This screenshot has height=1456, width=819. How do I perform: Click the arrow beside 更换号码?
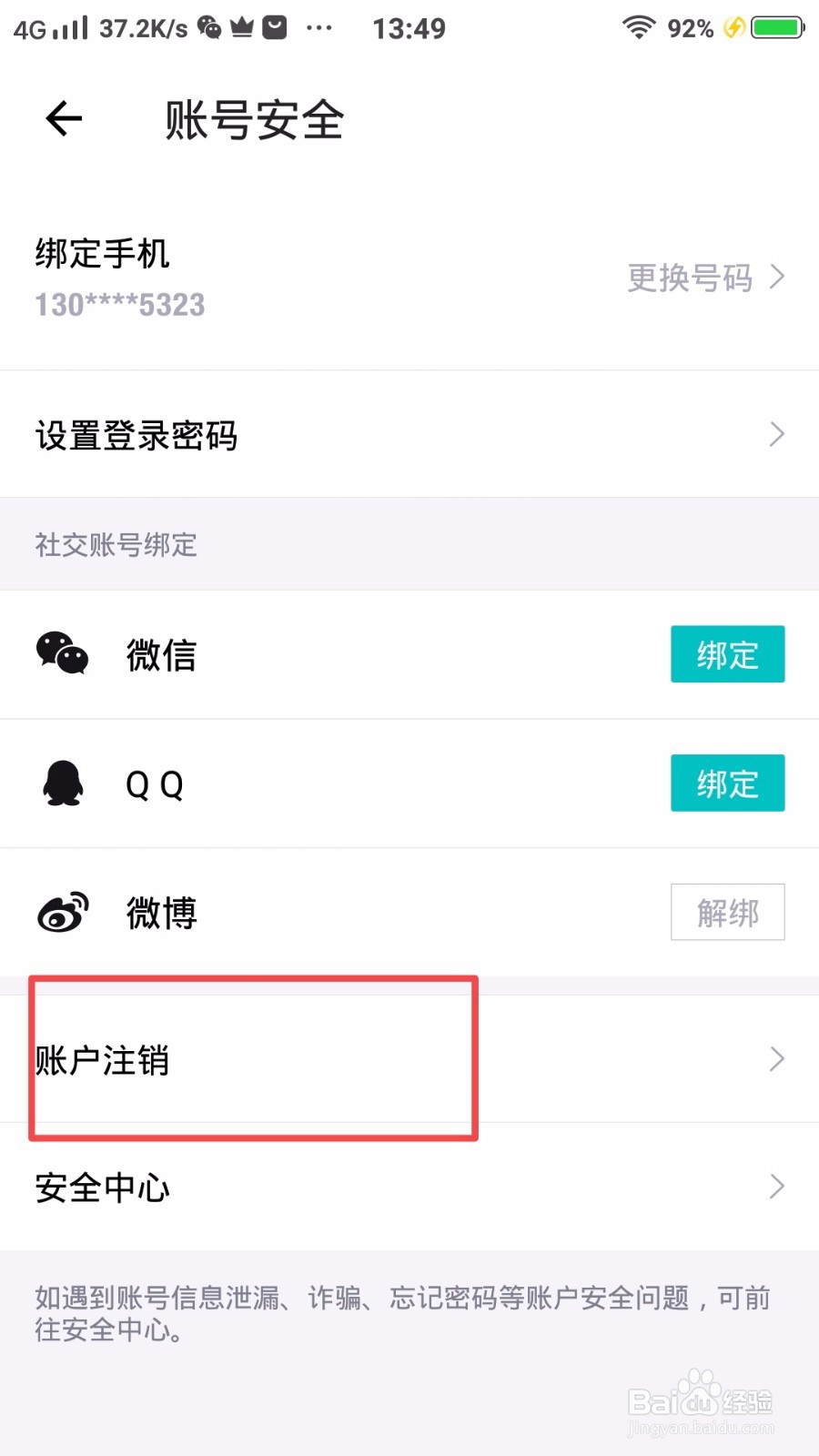[780, 278]
